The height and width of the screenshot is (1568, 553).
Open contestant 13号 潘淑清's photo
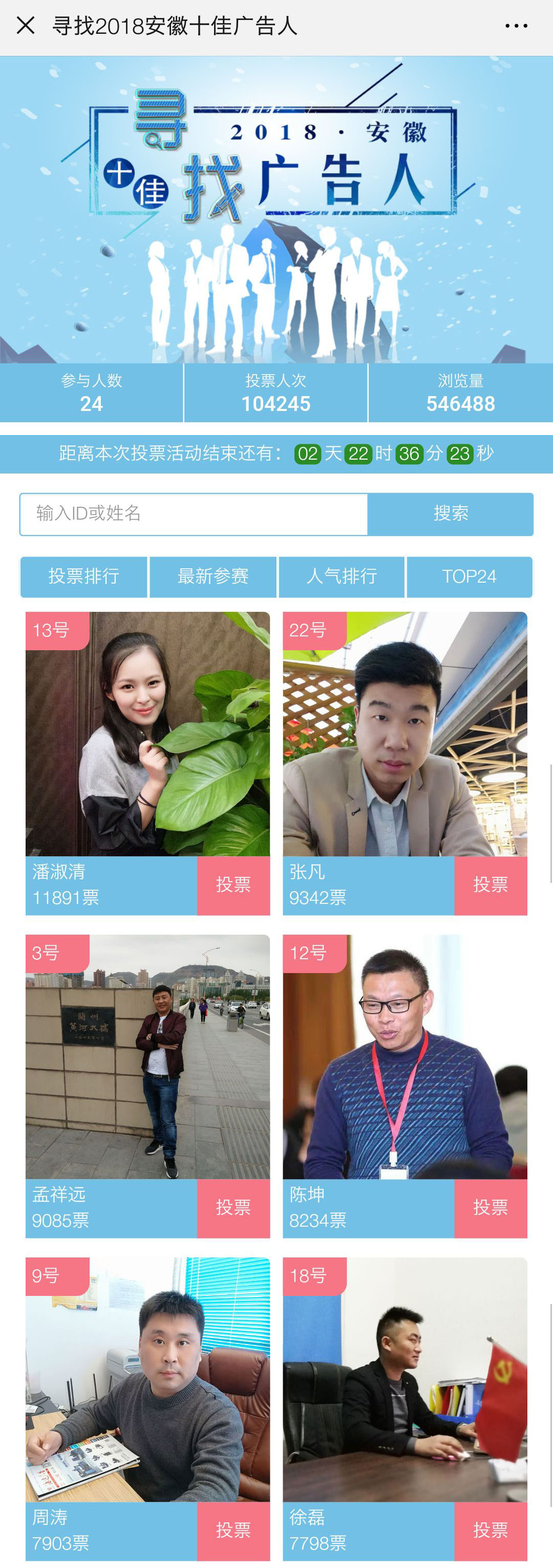148,734
